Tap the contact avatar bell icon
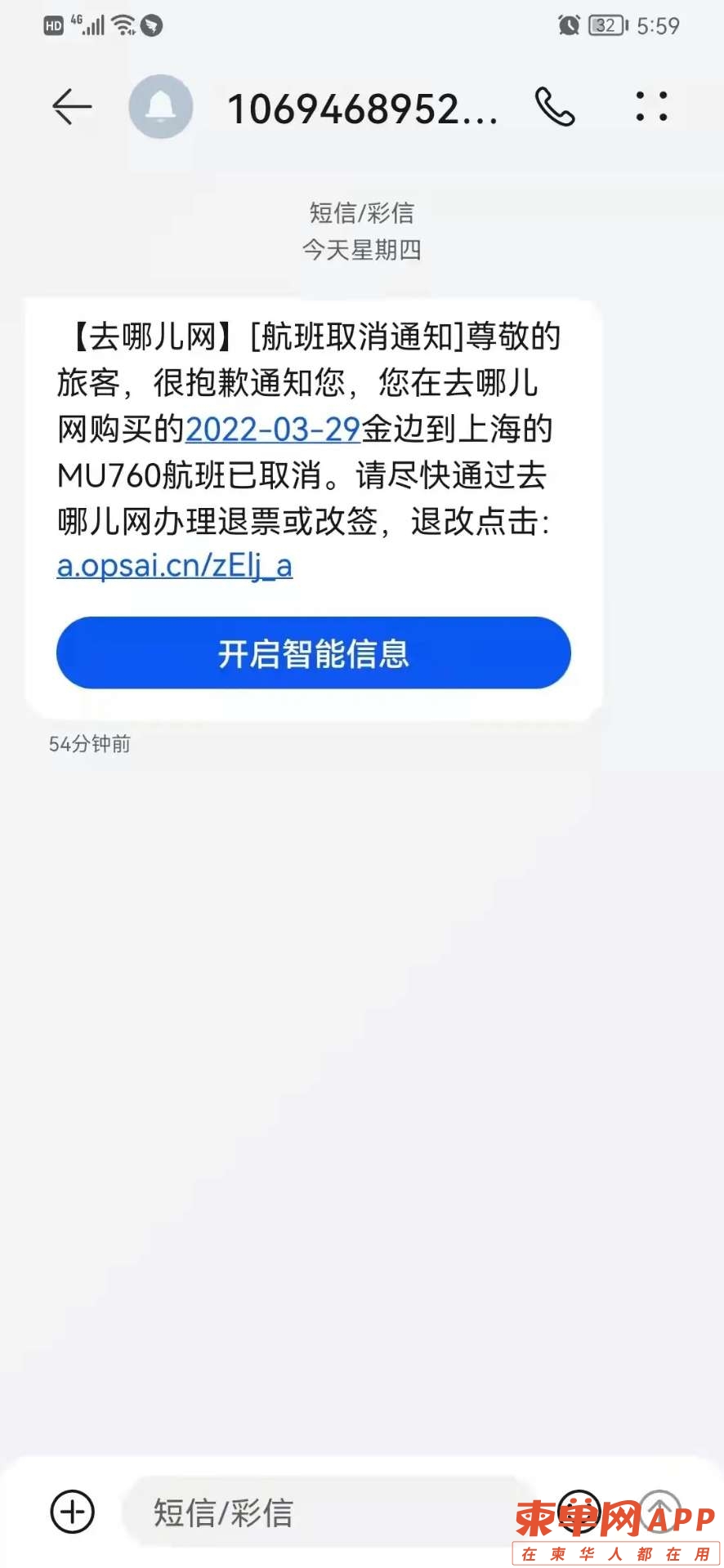Screen dimensions: 724x1568 point(161,107)
